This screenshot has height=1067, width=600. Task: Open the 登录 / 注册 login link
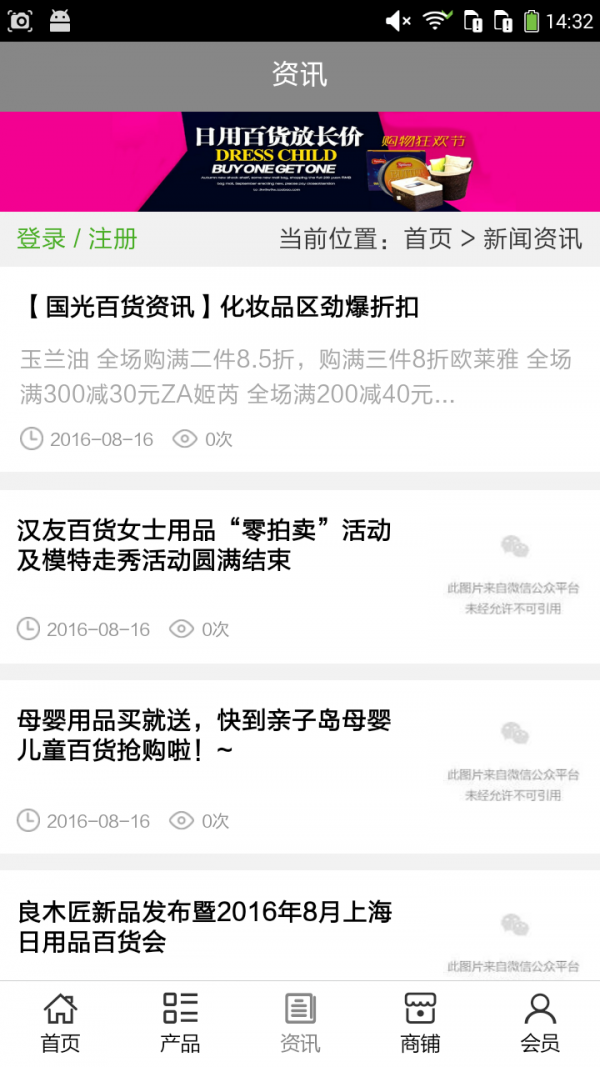(77, 239)
